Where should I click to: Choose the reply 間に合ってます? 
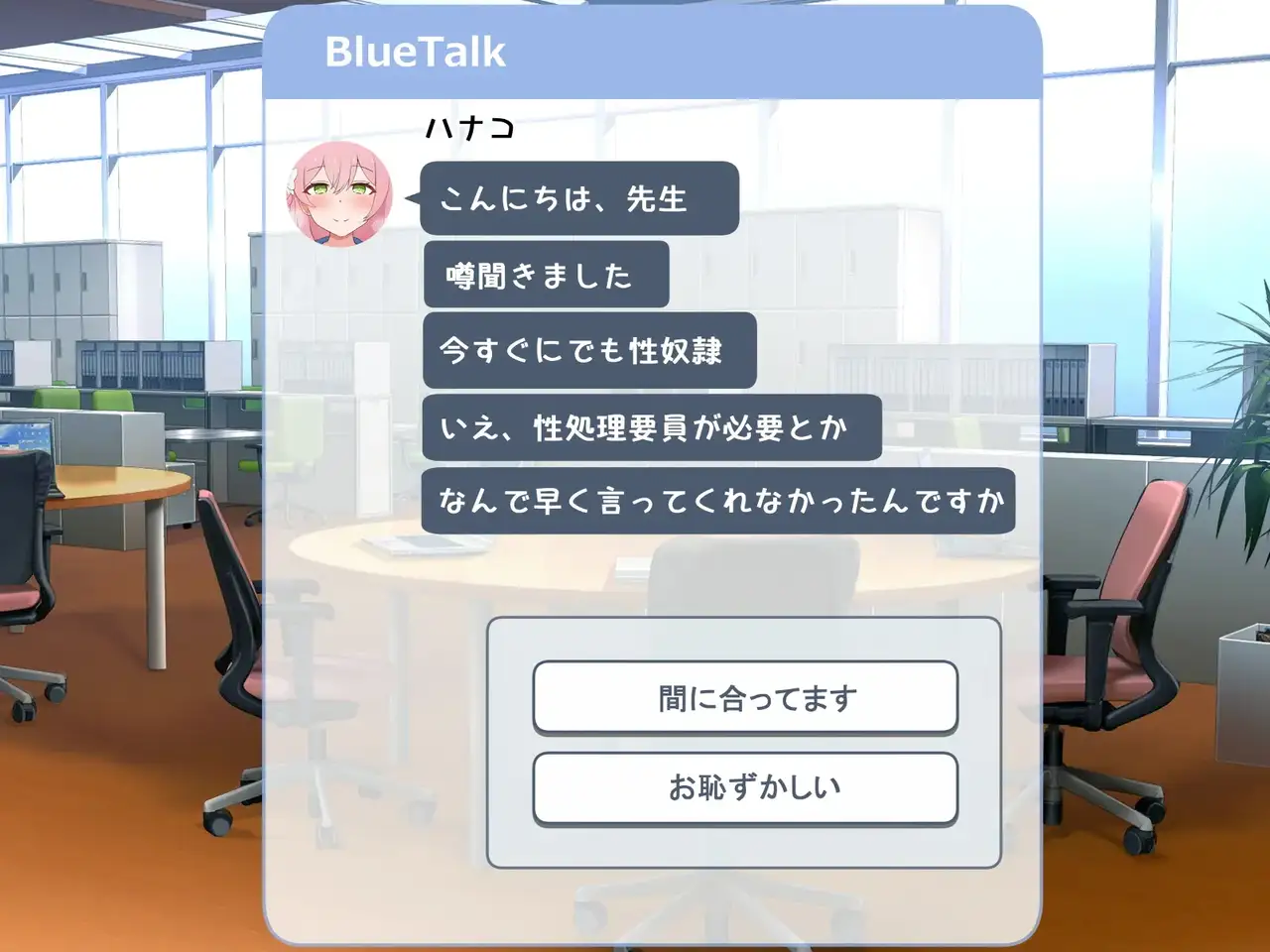[x=745, y=697]
